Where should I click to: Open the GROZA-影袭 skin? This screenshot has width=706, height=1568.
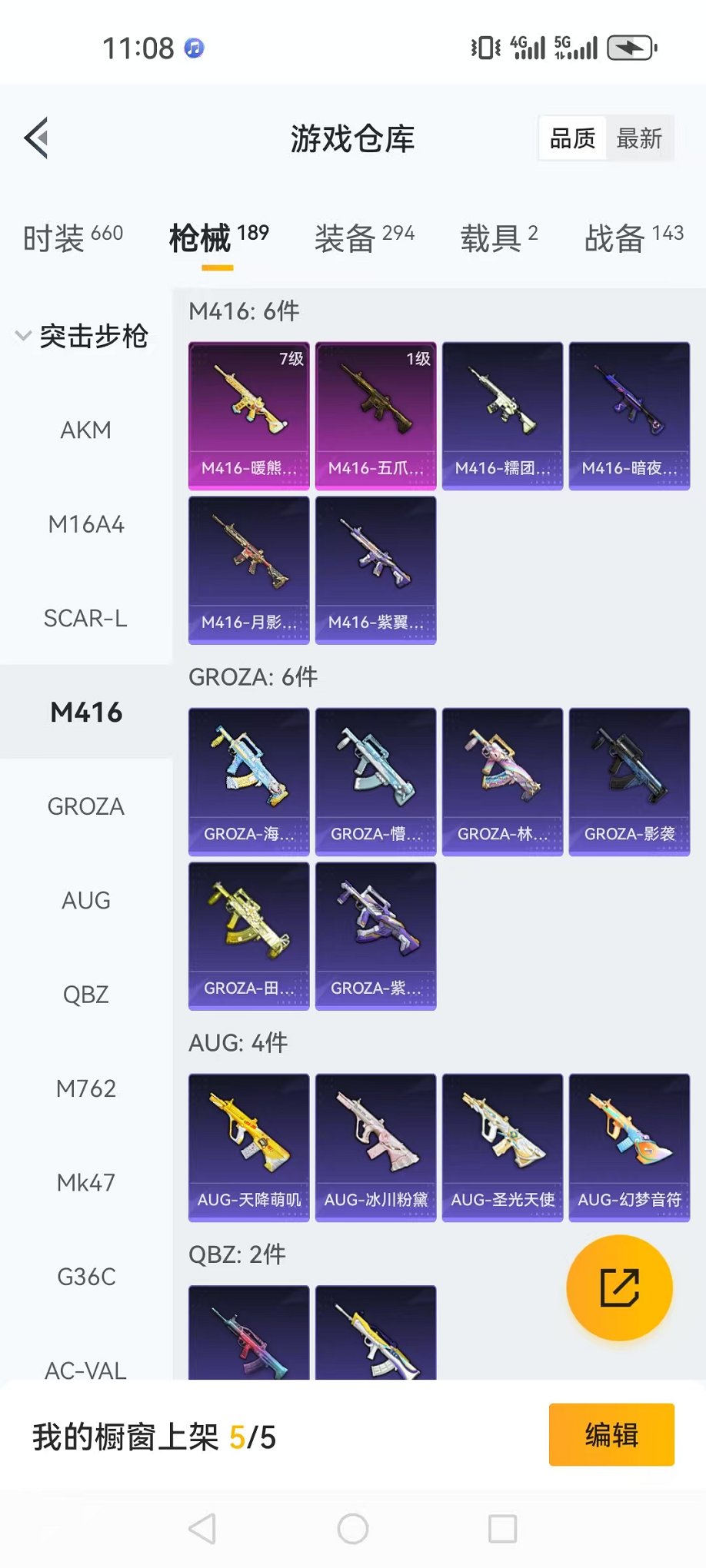(x=629, y=781)
